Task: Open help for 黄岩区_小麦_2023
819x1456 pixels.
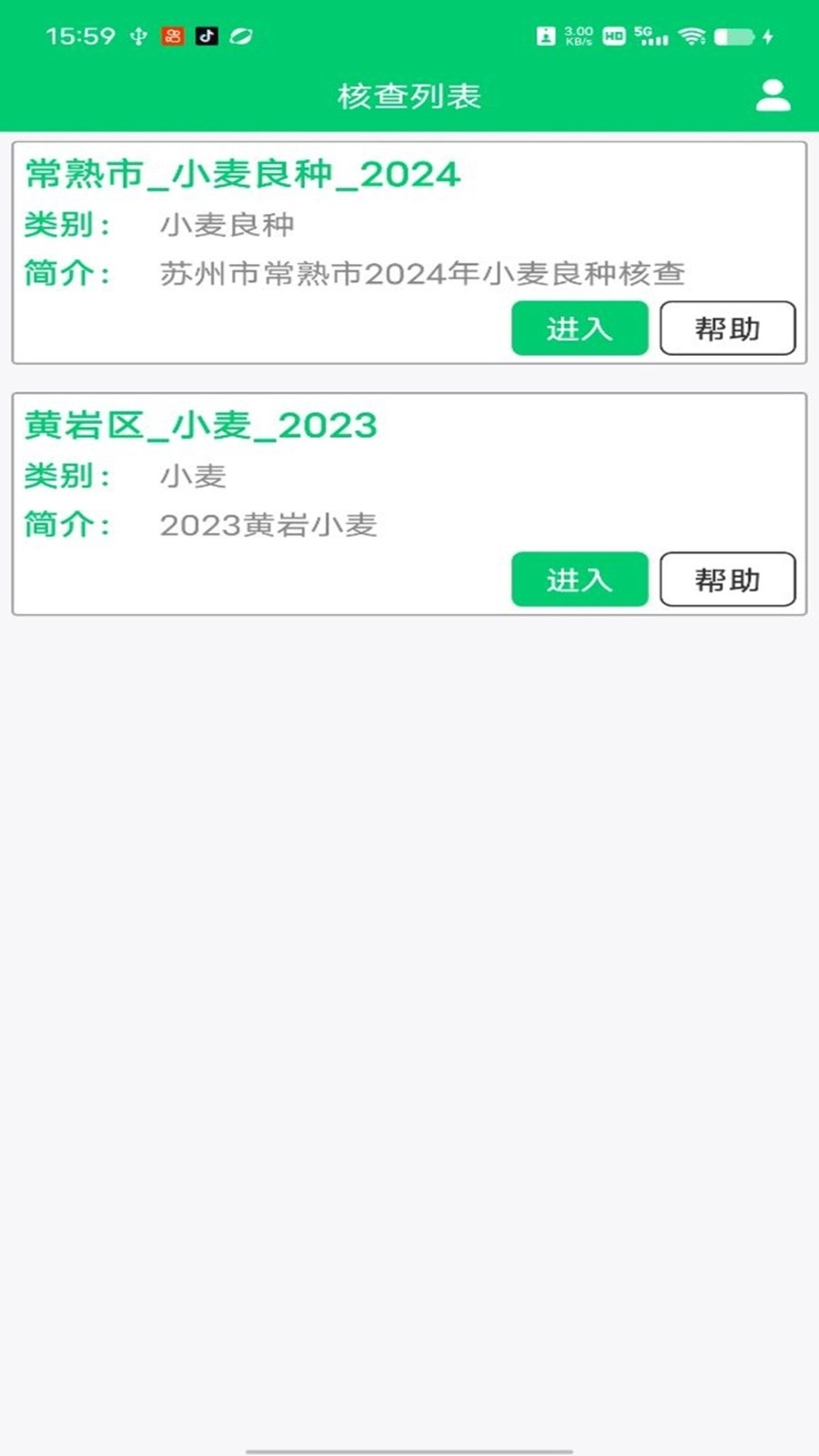Action: pyautogui.click(x=727, y=580)
